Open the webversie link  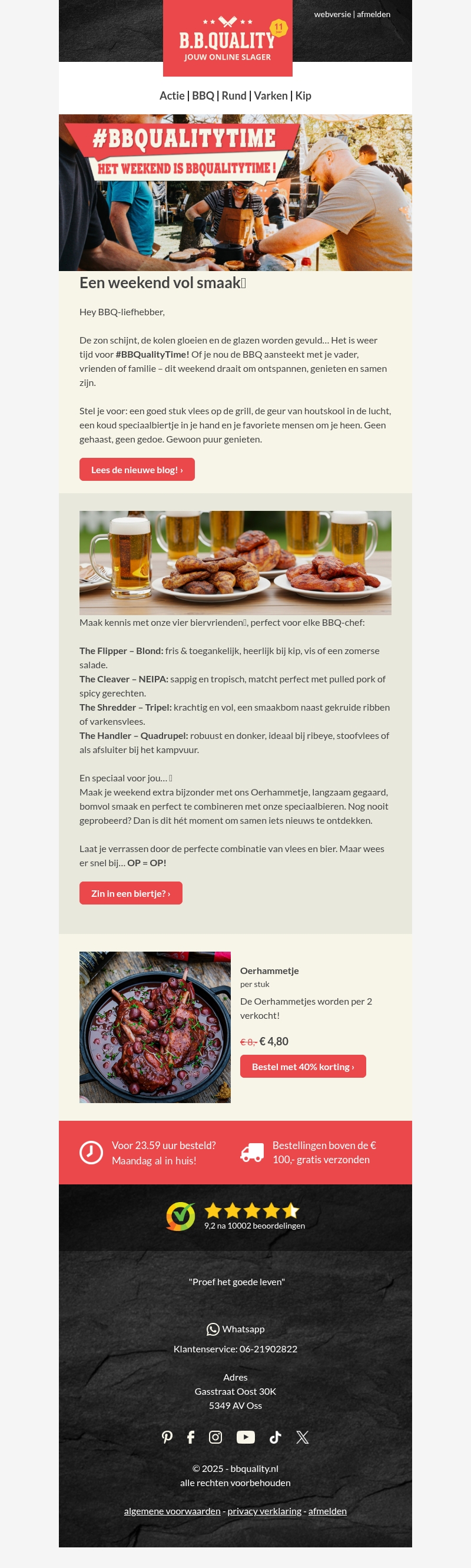pos(332,14)
